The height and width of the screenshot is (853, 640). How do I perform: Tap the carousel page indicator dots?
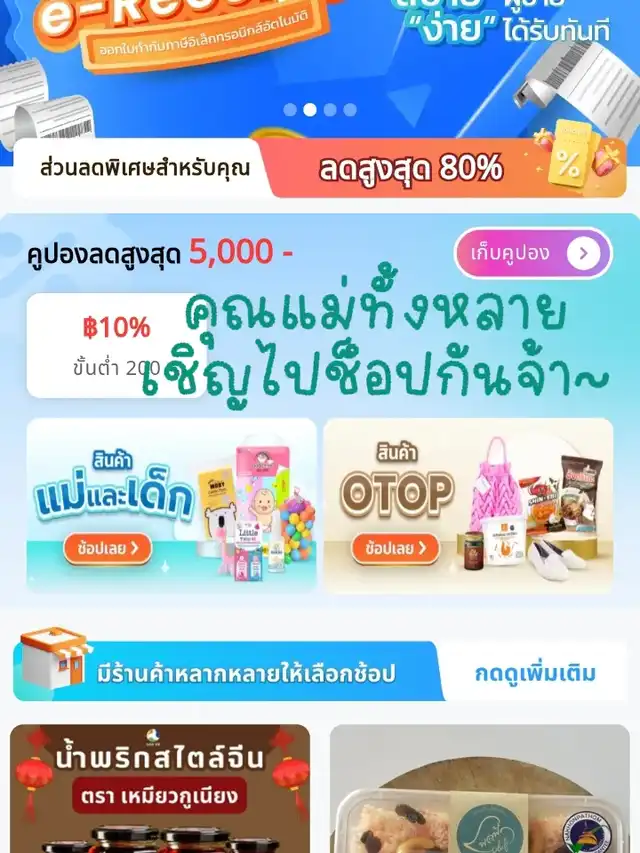click(319, 110)
